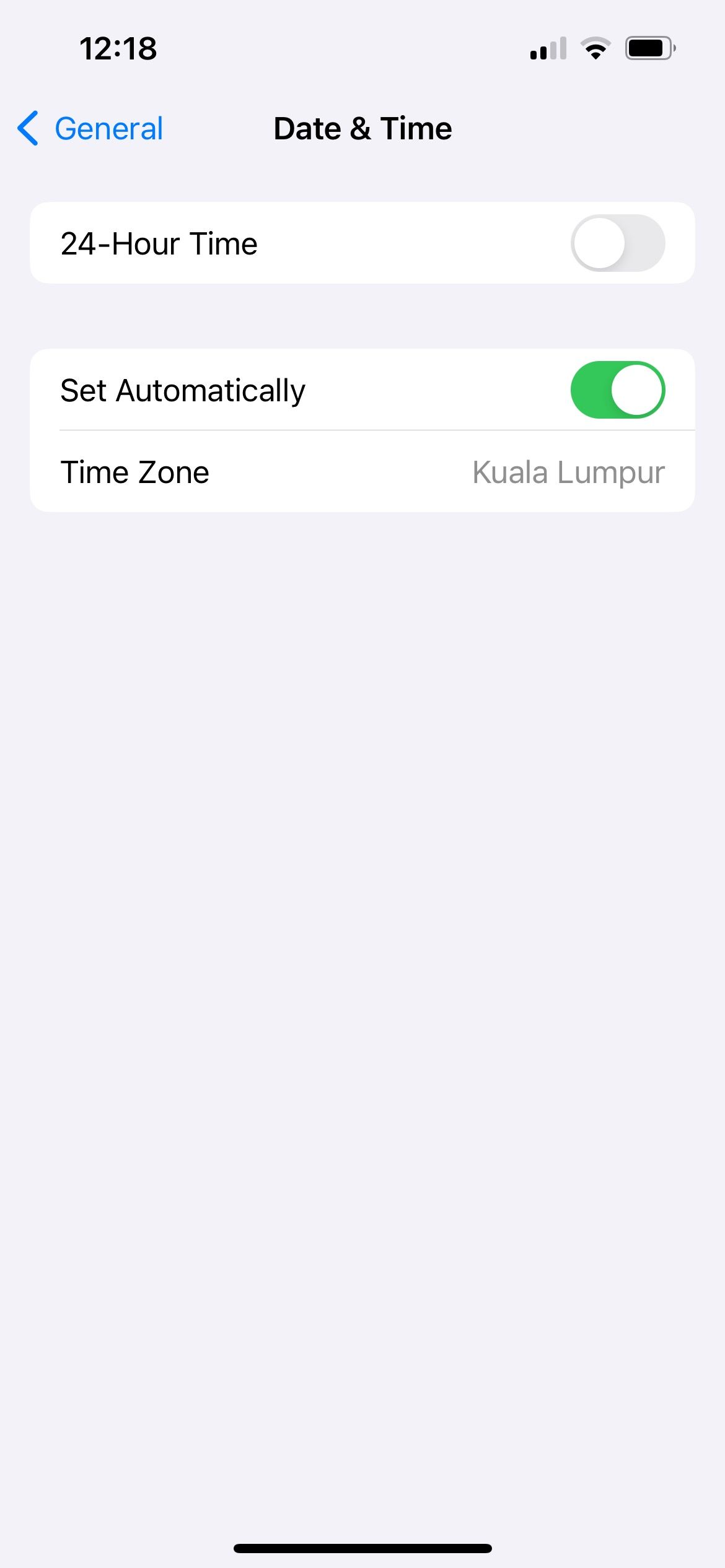
Task: Tap the Kuala Lumpur time zone value
Action: [568, 471]
